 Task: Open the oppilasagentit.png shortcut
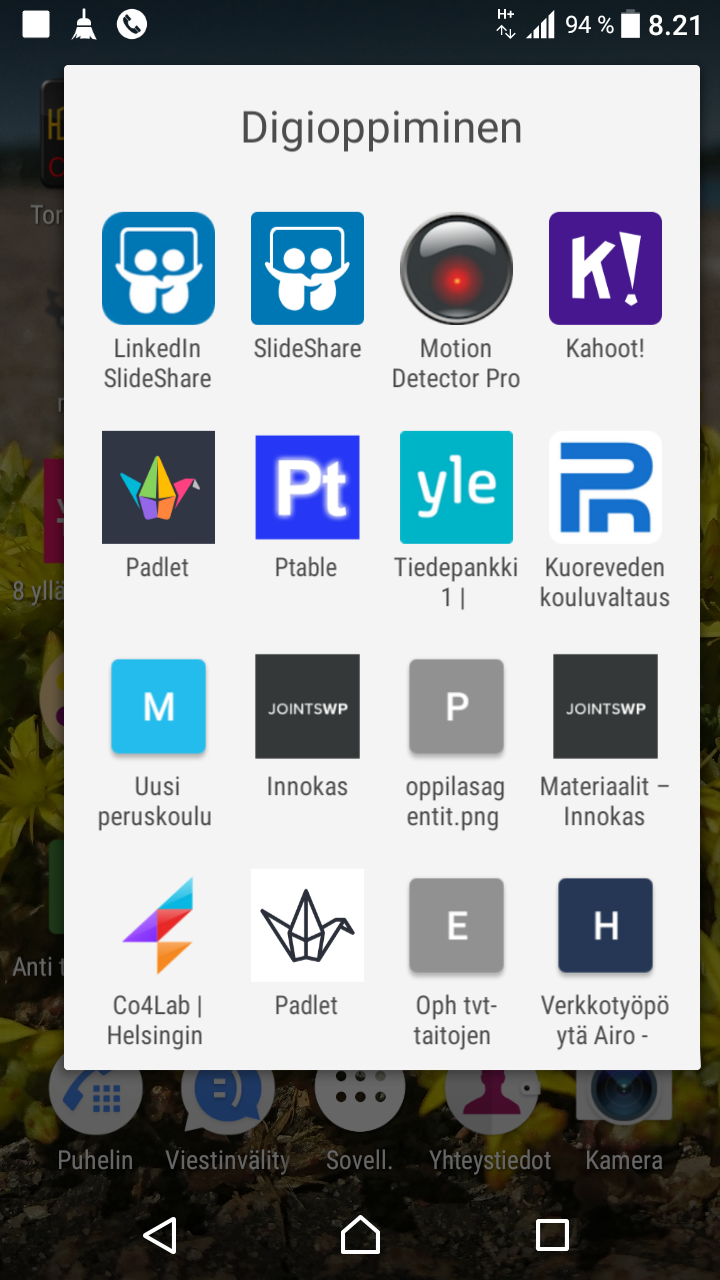[456, 706]
